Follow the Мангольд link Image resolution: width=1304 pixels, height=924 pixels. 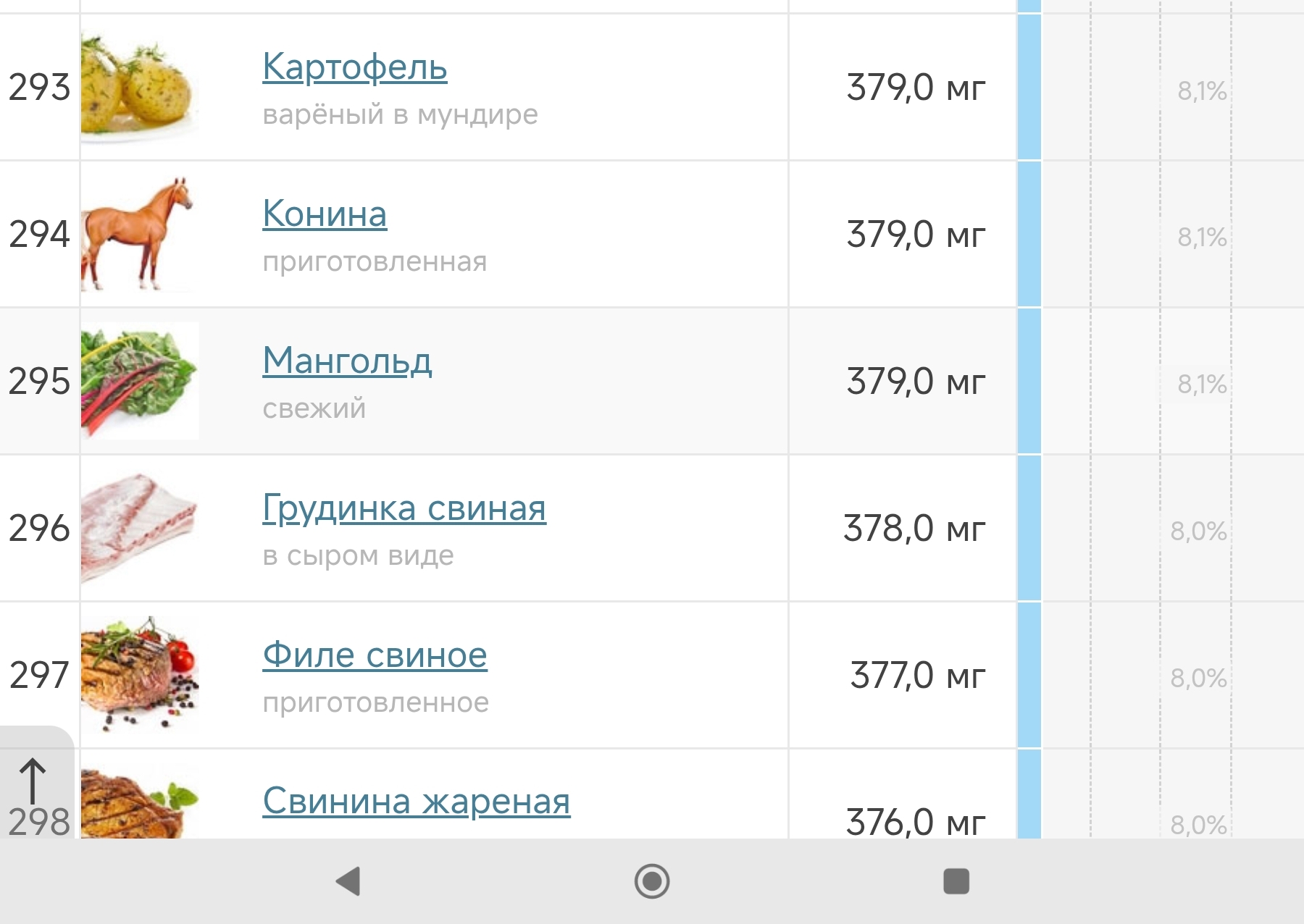[347, 361]
